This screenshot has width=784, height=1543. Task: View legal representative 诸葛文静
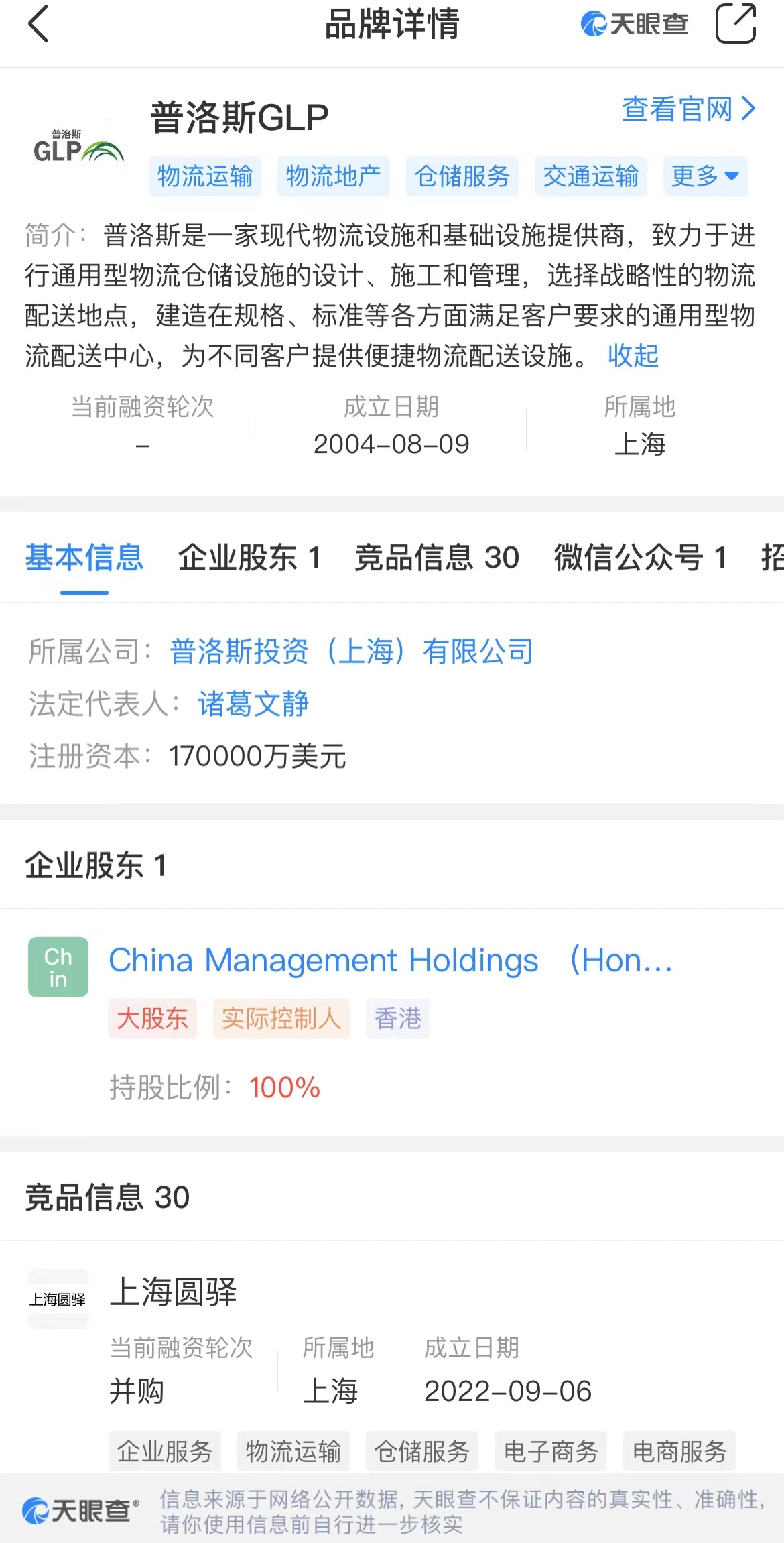coord(253,704)
